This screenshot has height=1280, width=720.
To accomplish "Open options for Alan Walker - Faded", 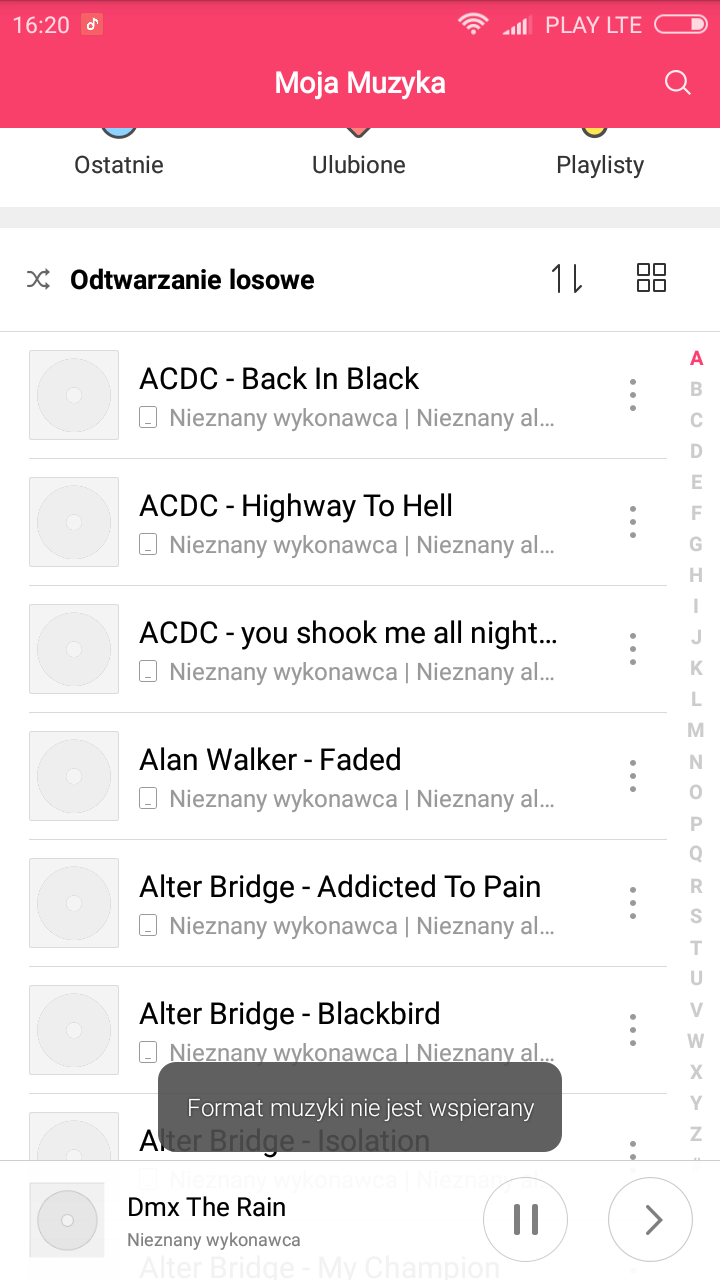I will (633, 776).
